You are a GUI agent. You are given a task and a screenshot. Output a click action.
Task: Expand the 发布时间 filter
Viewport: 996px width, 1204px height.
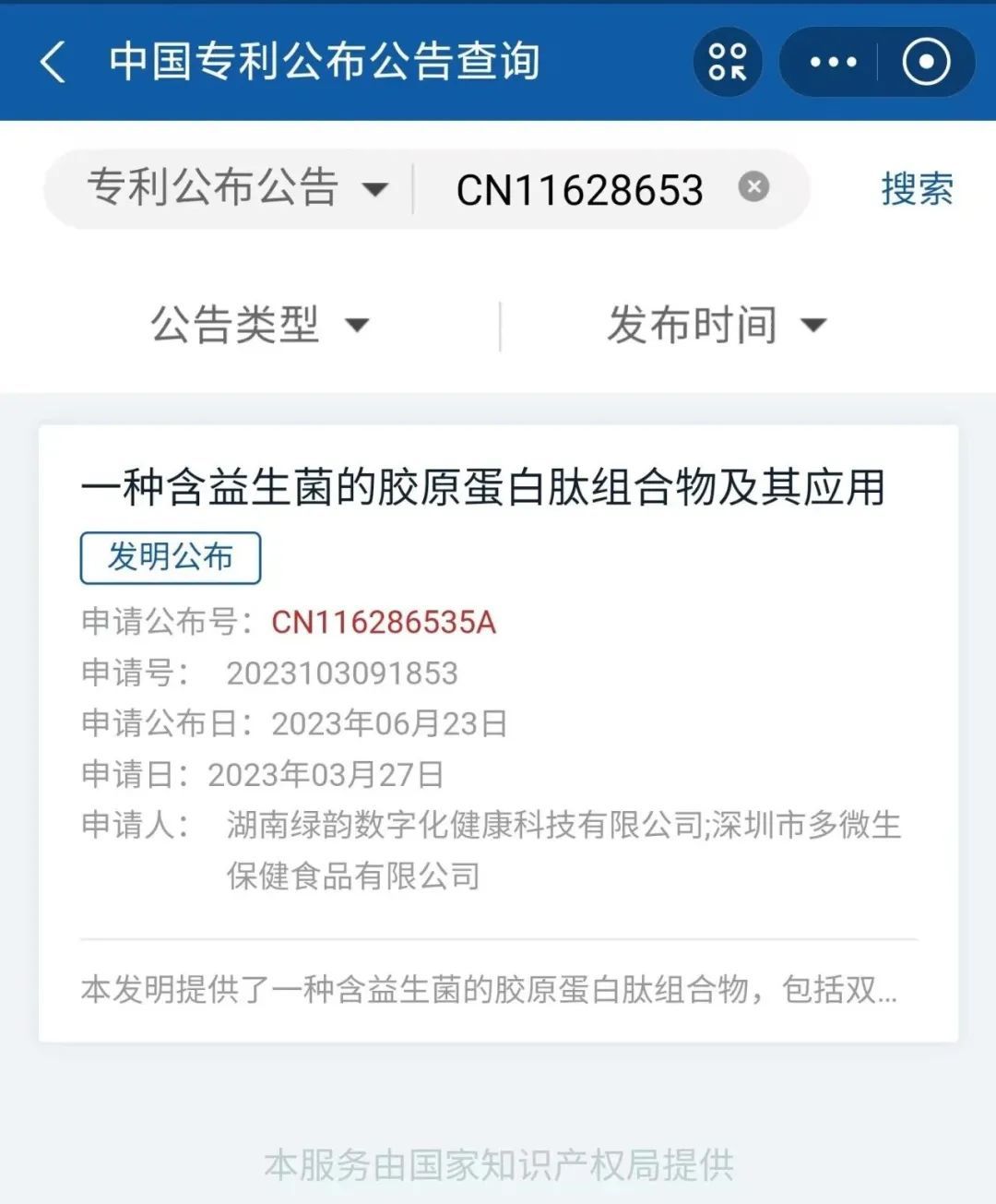pyautogui.click(x=716, y=325)
